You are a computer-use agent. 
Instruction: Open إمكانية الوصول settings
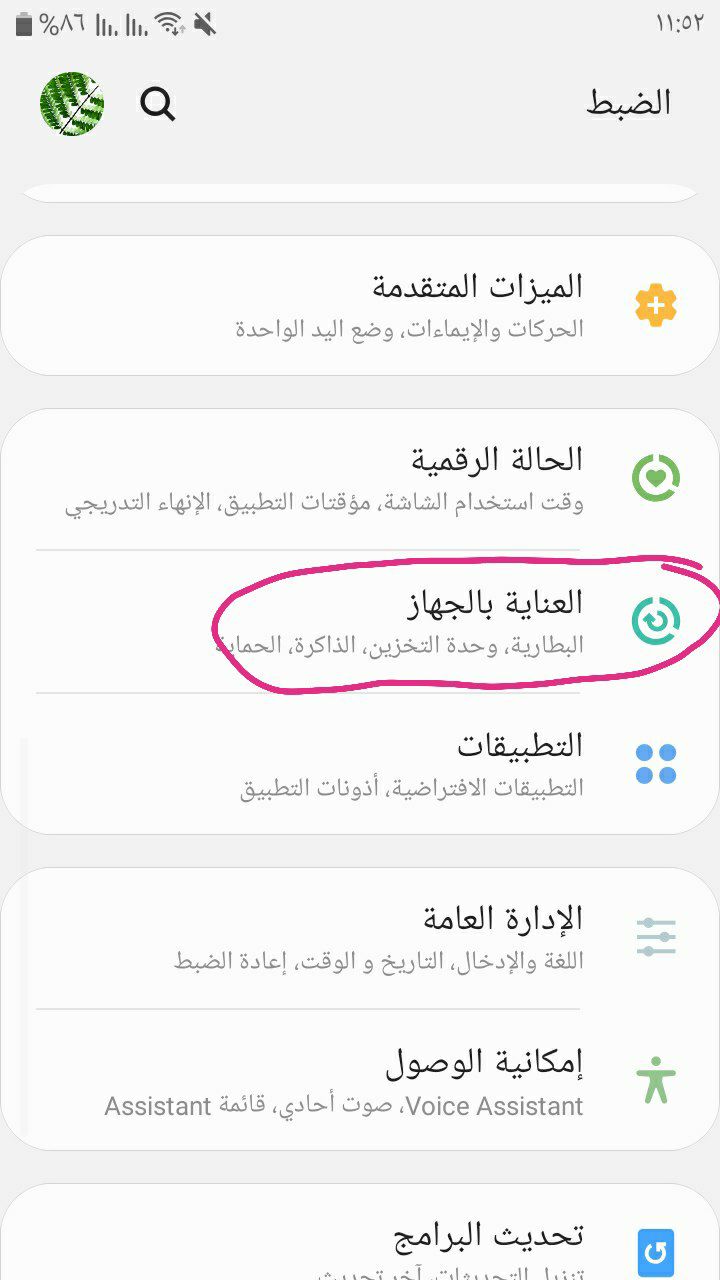(360, 1081)
